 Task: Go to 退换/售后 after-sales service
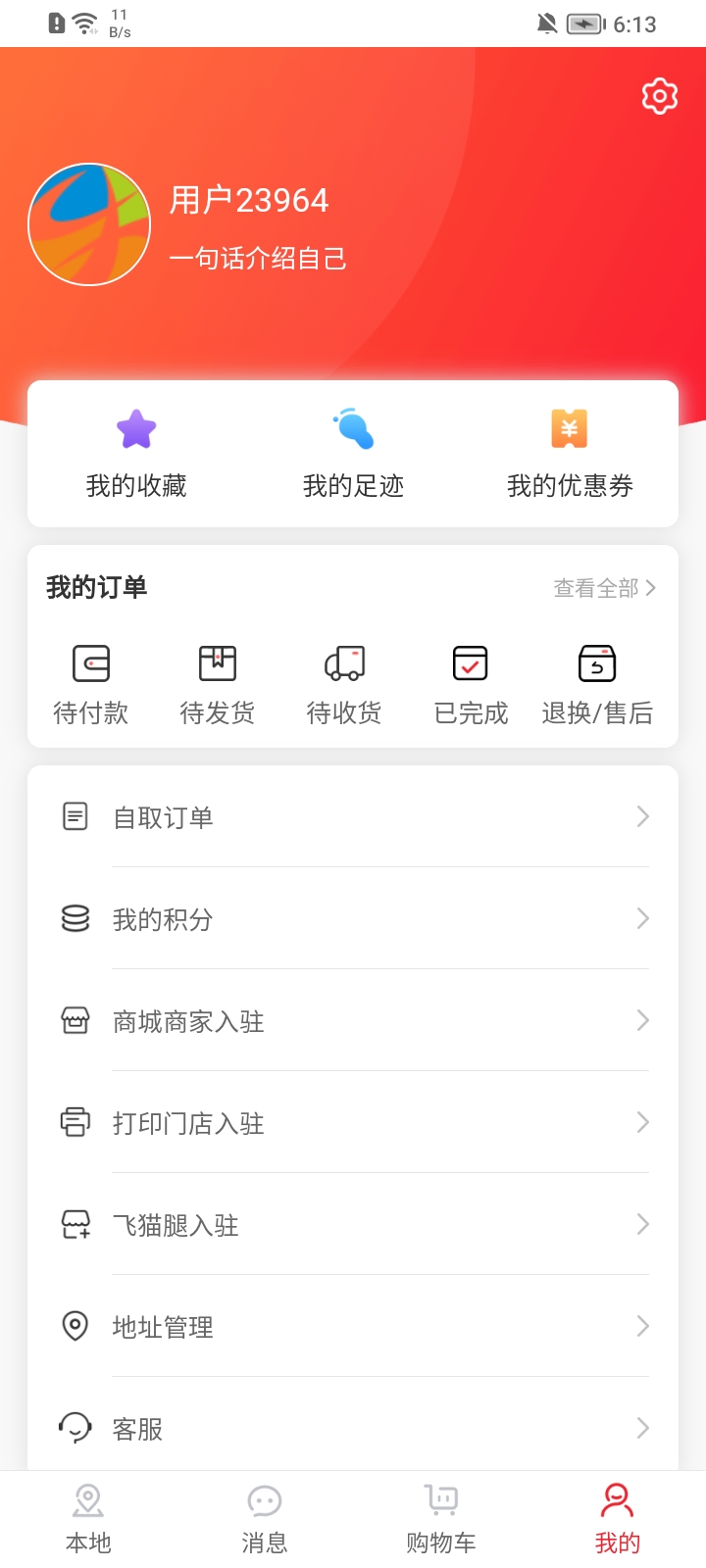pyautogui.click(x=597, y=684)
